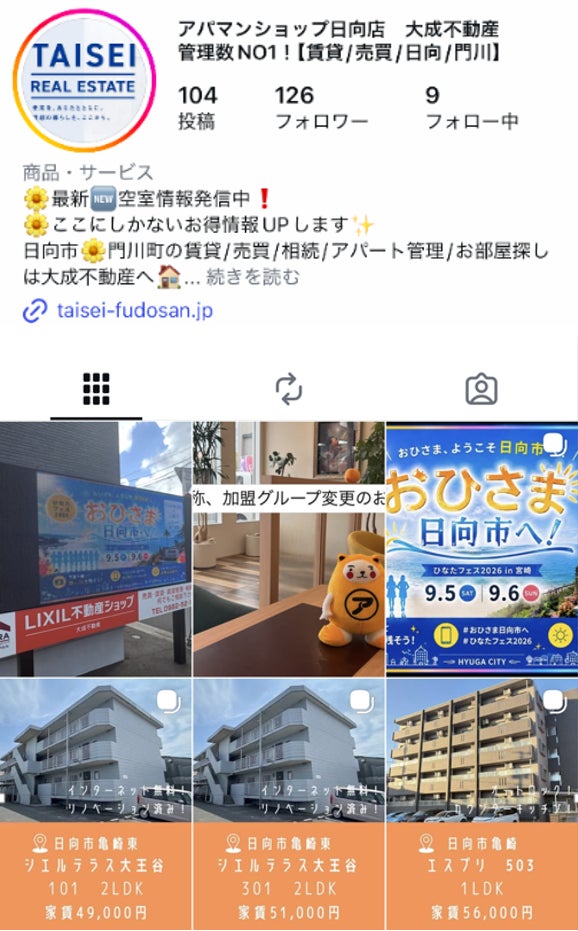Open the シエルテラス大王谷 301 listing post
The width and height of the screenshot is (578, 931).
(289, 805)
